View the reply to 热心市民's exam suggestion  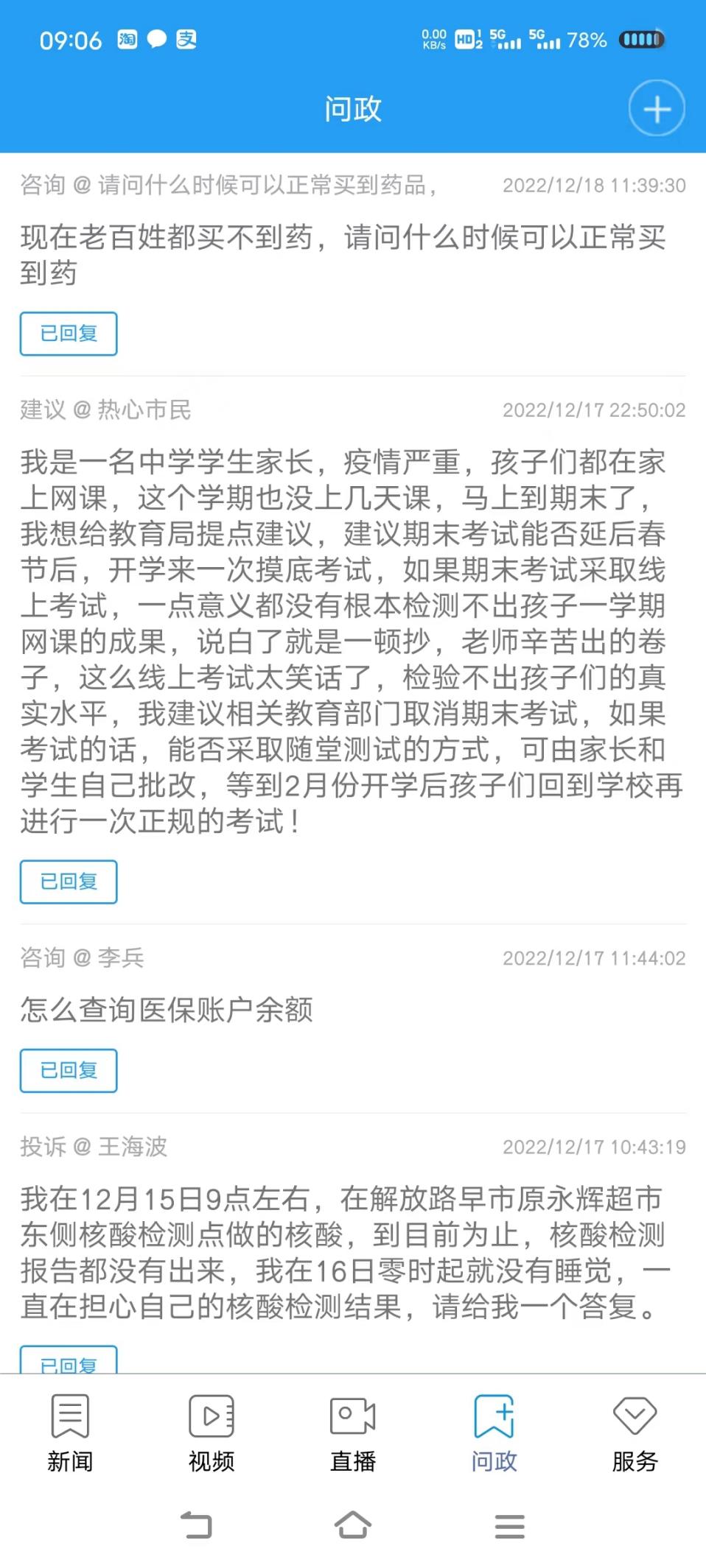pyautogui.click(x=69, y=882)
